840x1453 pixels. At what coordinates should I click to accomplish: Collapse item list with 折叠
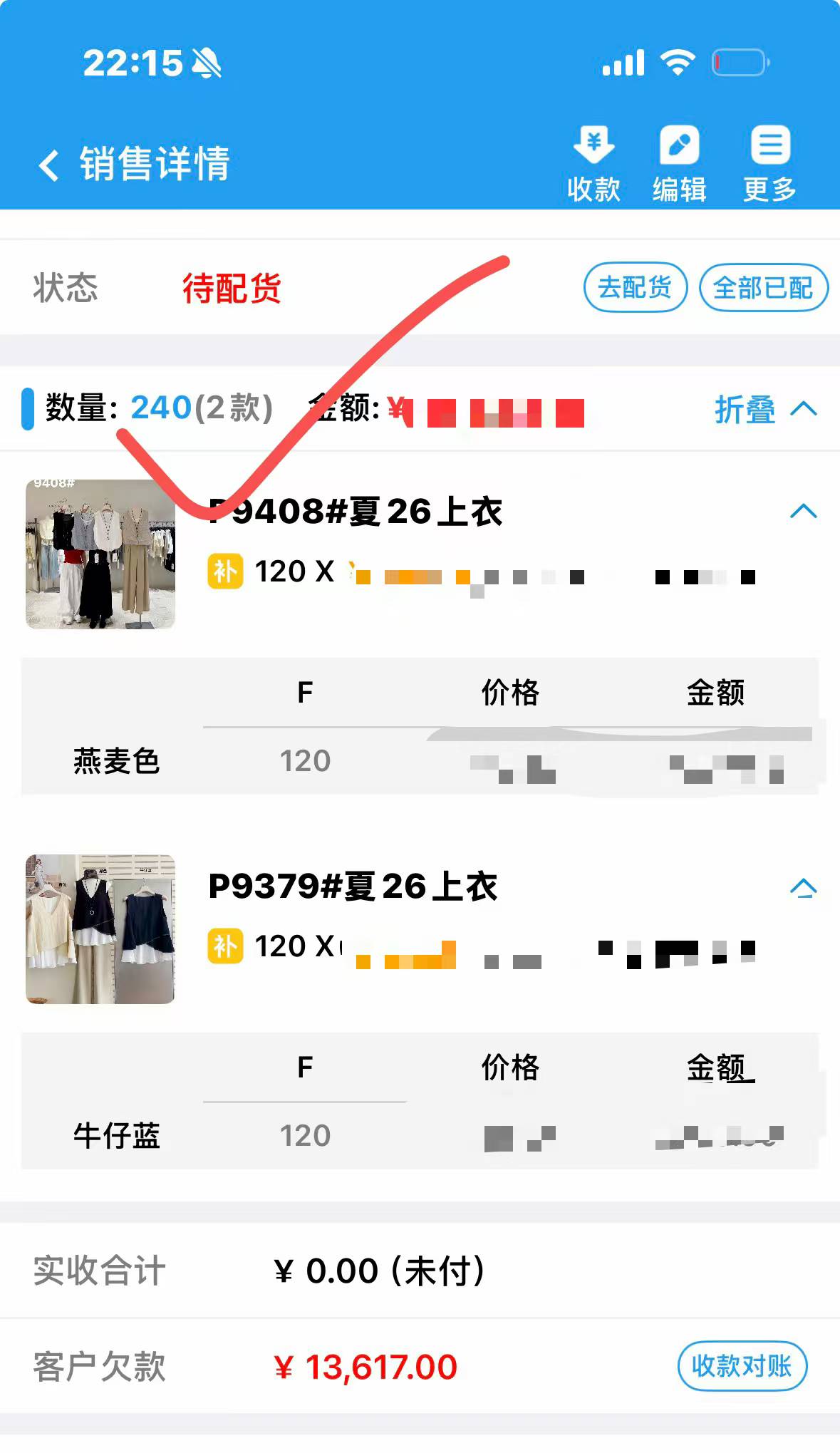[x=764, y=410]
